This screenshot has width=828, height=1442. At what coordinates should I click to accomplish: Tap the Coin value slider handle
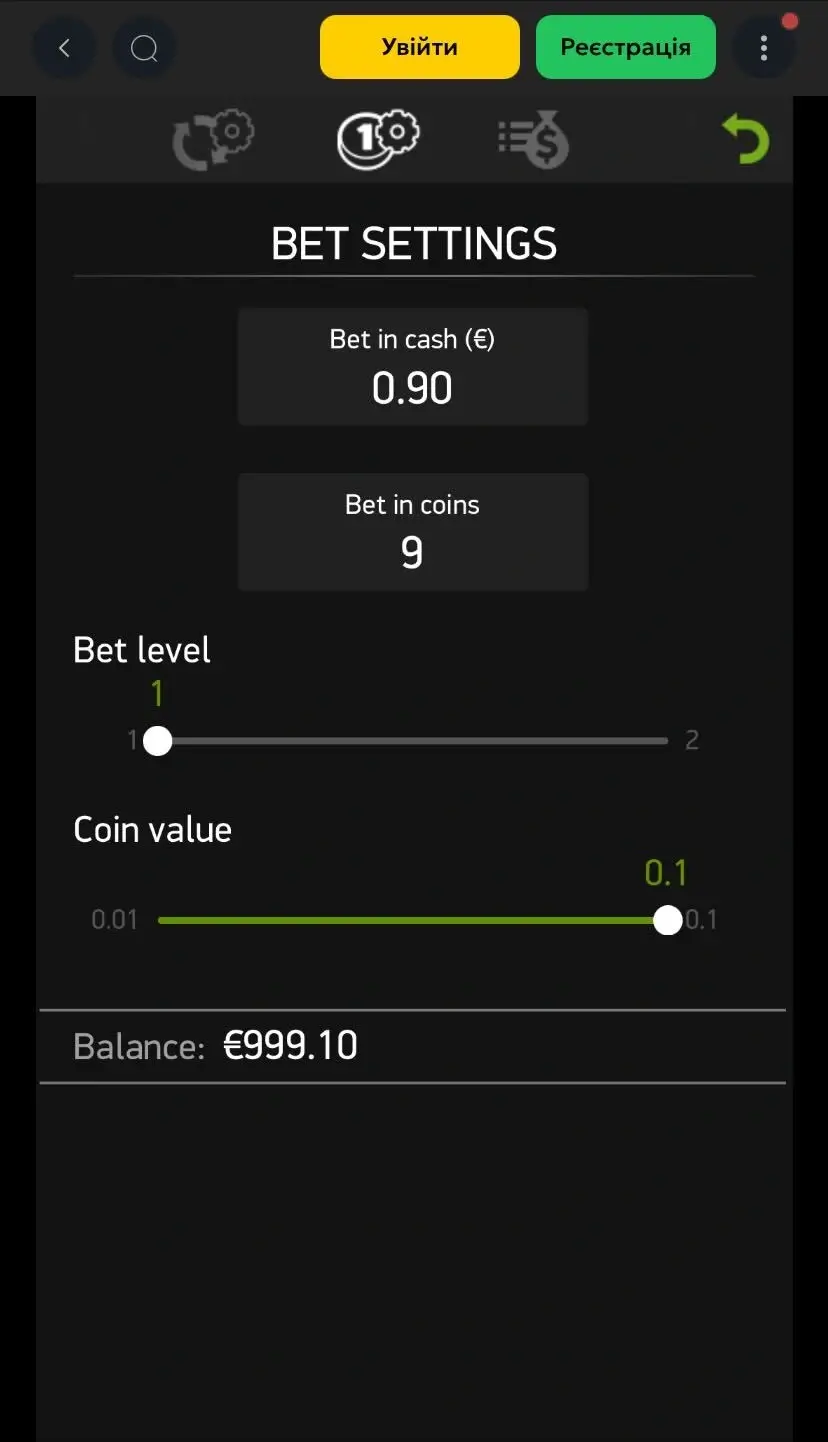pos(667,920)
